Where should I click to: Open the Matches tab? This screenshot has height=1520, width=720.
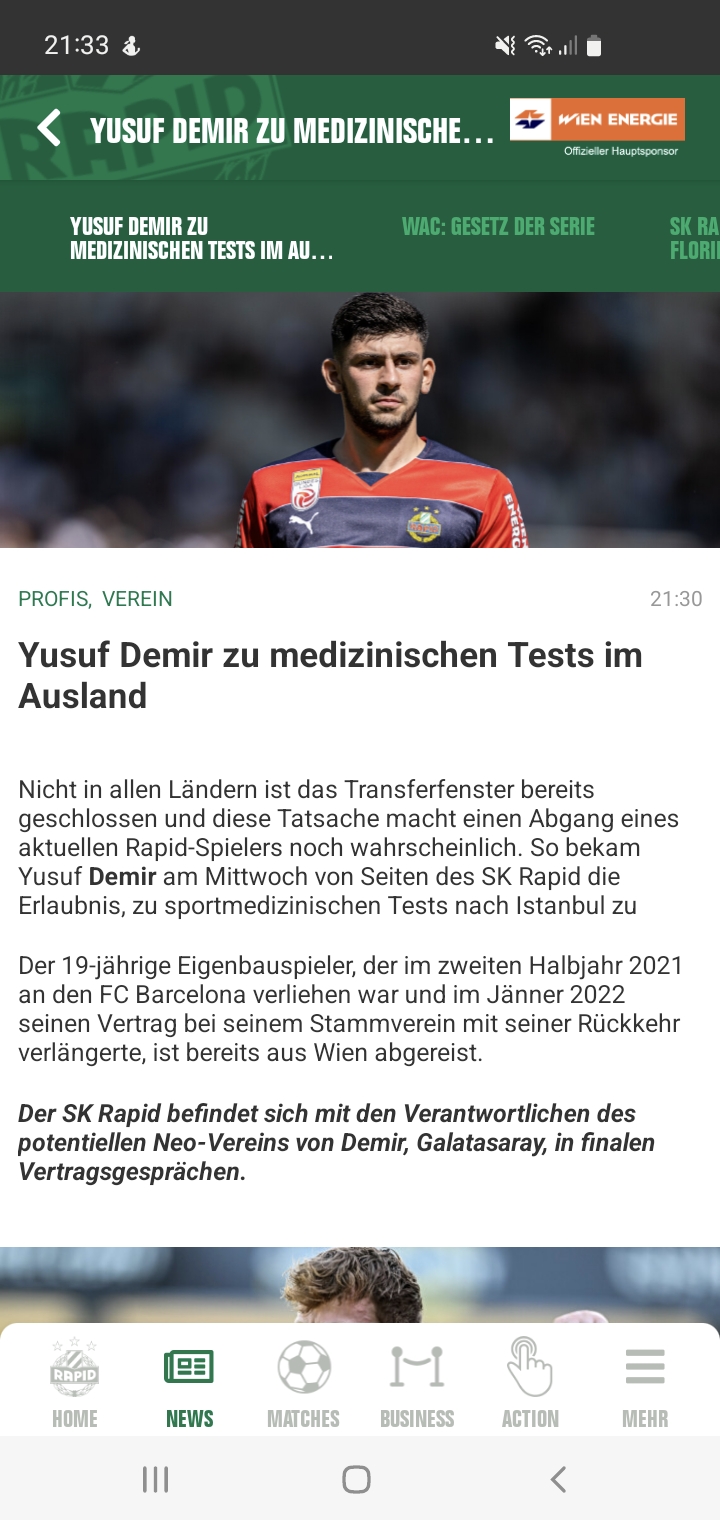(303, 1384)
